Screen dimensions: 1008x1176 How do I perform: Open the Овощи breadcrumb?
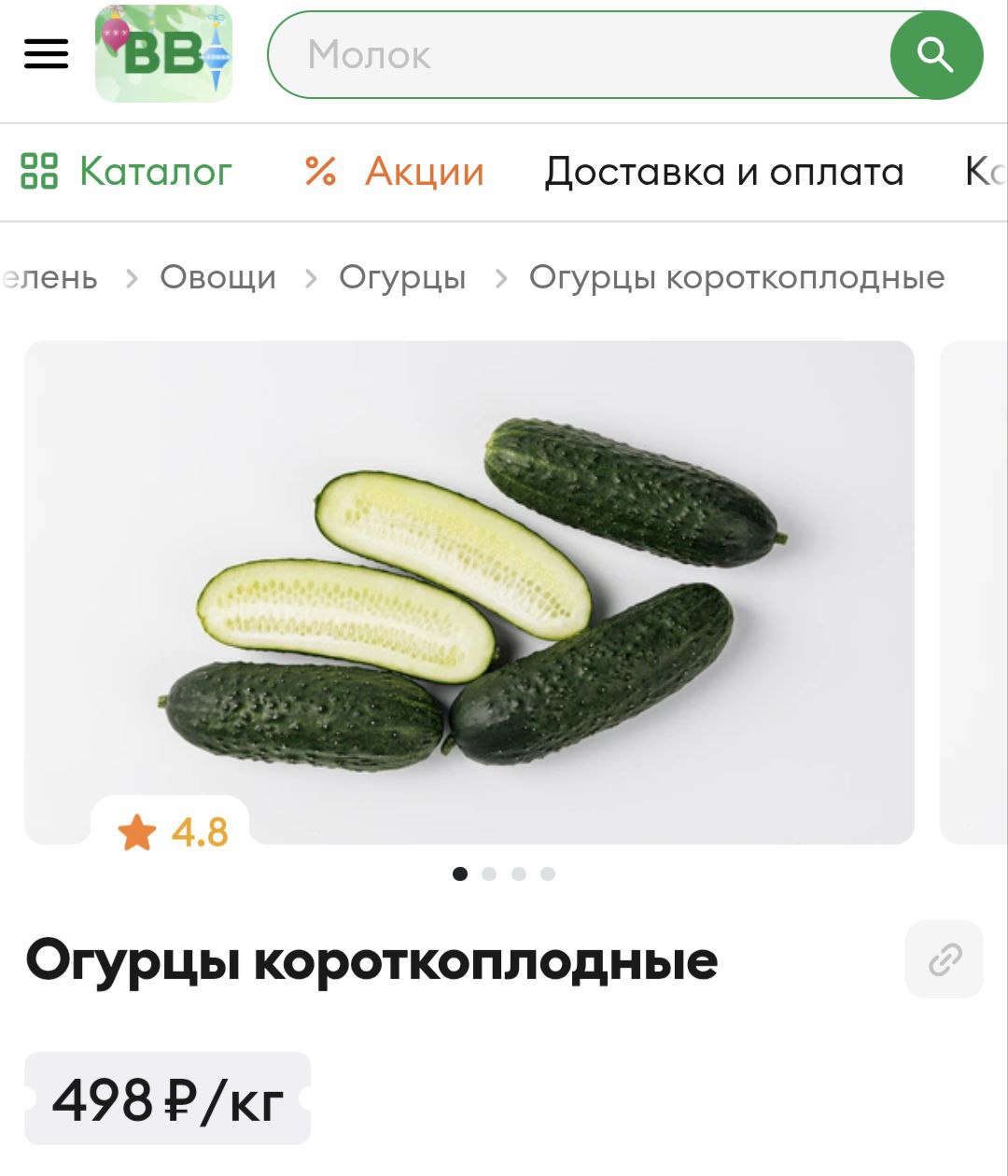point(217,277)
